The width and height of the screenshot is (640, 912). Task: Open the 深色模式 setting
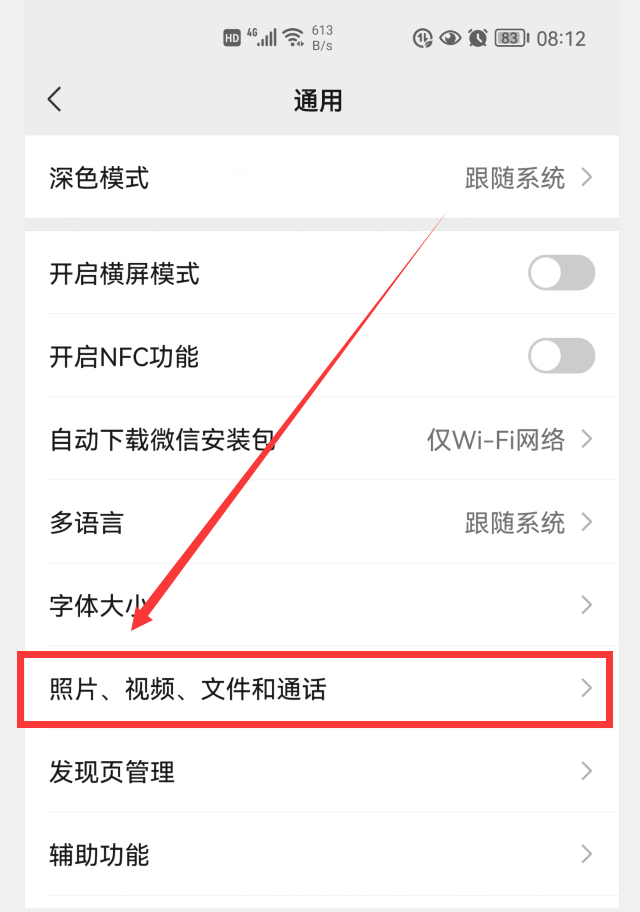pos(320,178)
